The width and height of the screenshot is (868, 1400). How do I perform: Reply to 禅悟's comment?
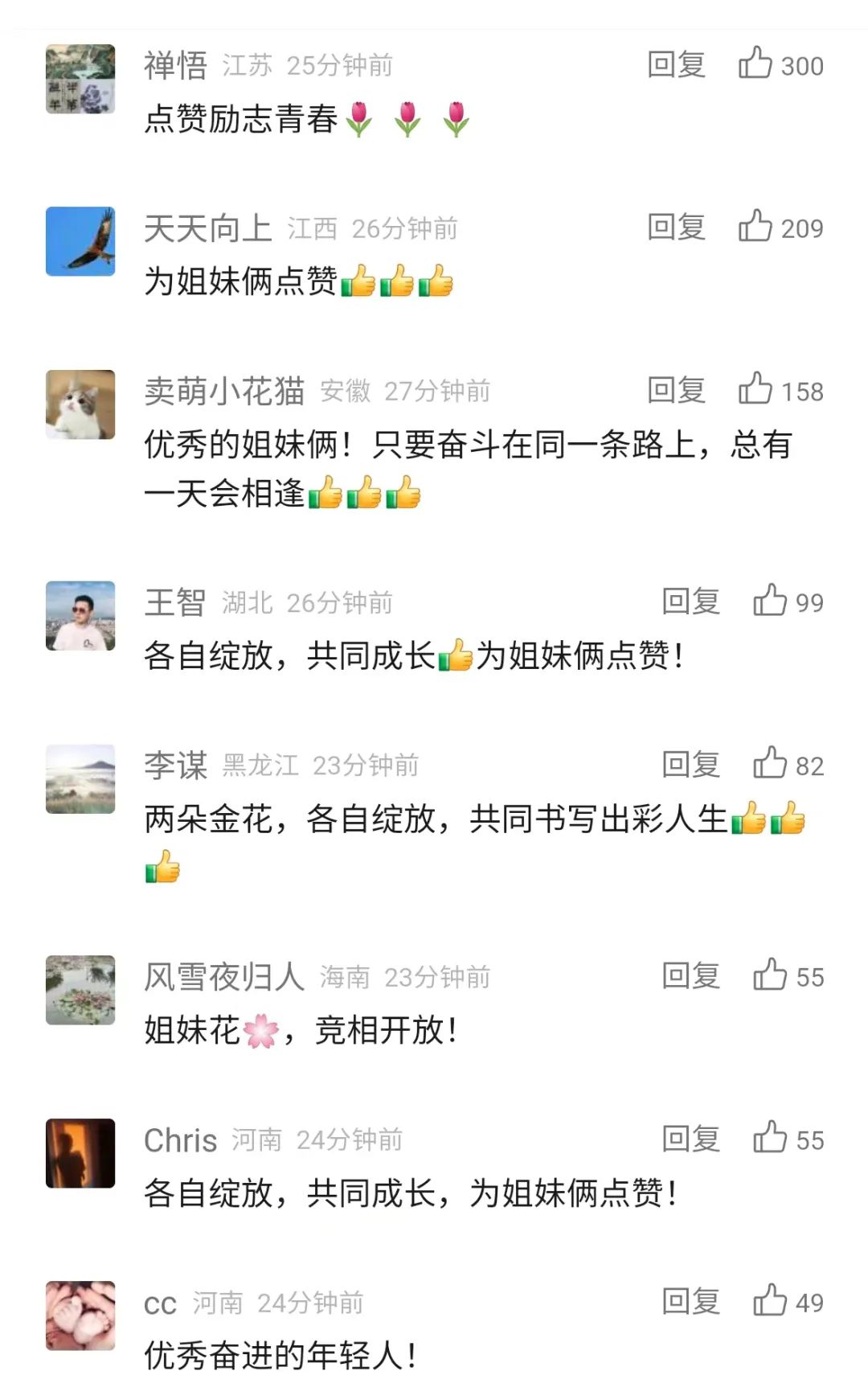click(x=676, y=64)
